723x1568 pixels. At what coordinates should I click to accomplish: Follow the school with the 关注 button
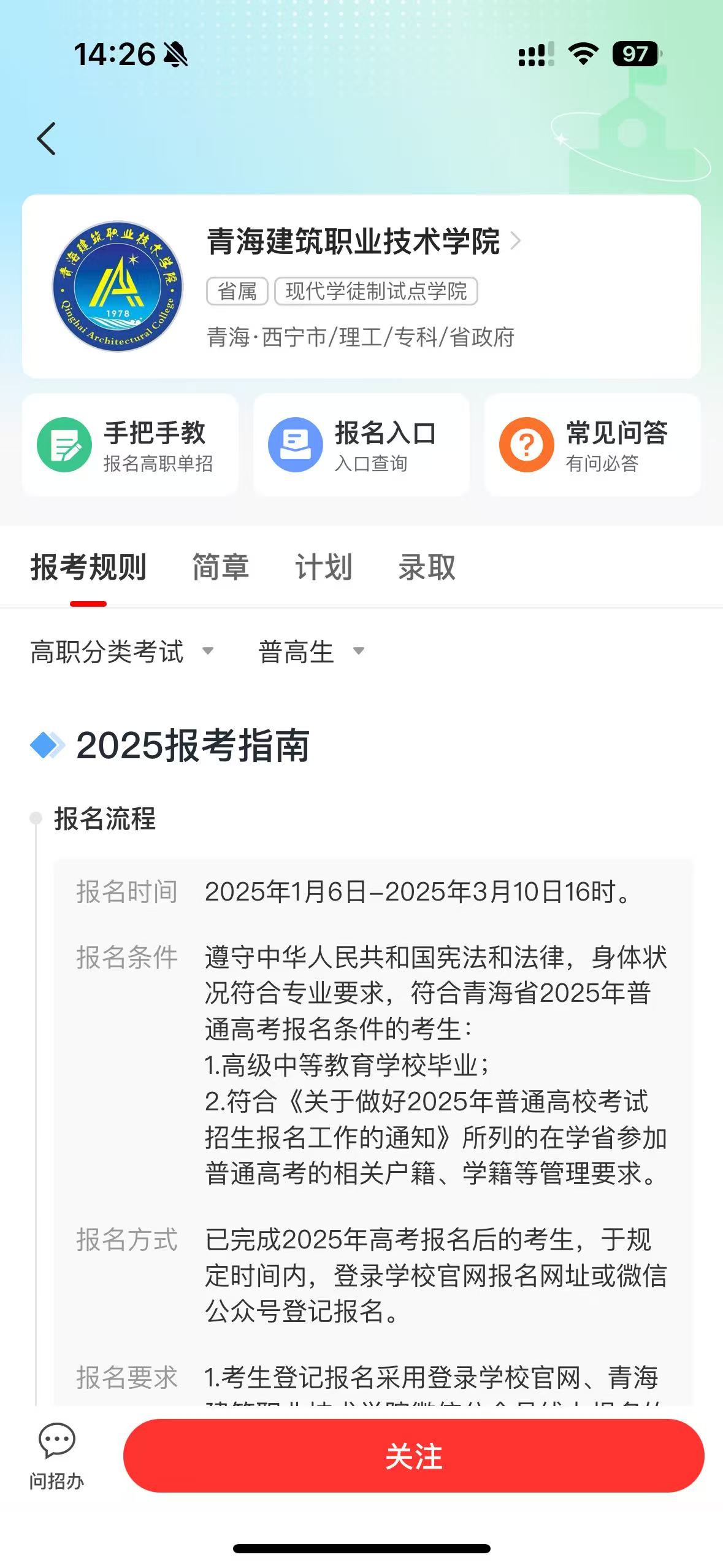[413, 1456]
